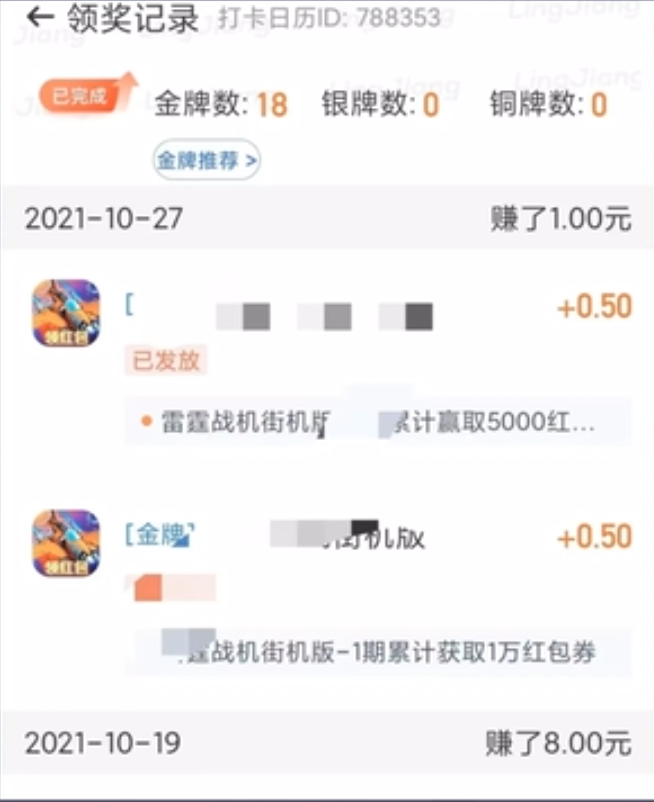Image resolution: width=654 pixels, height=802 pixels.
Task: Go back from 领奖记录 page
Action: click(x=40, y=17)
